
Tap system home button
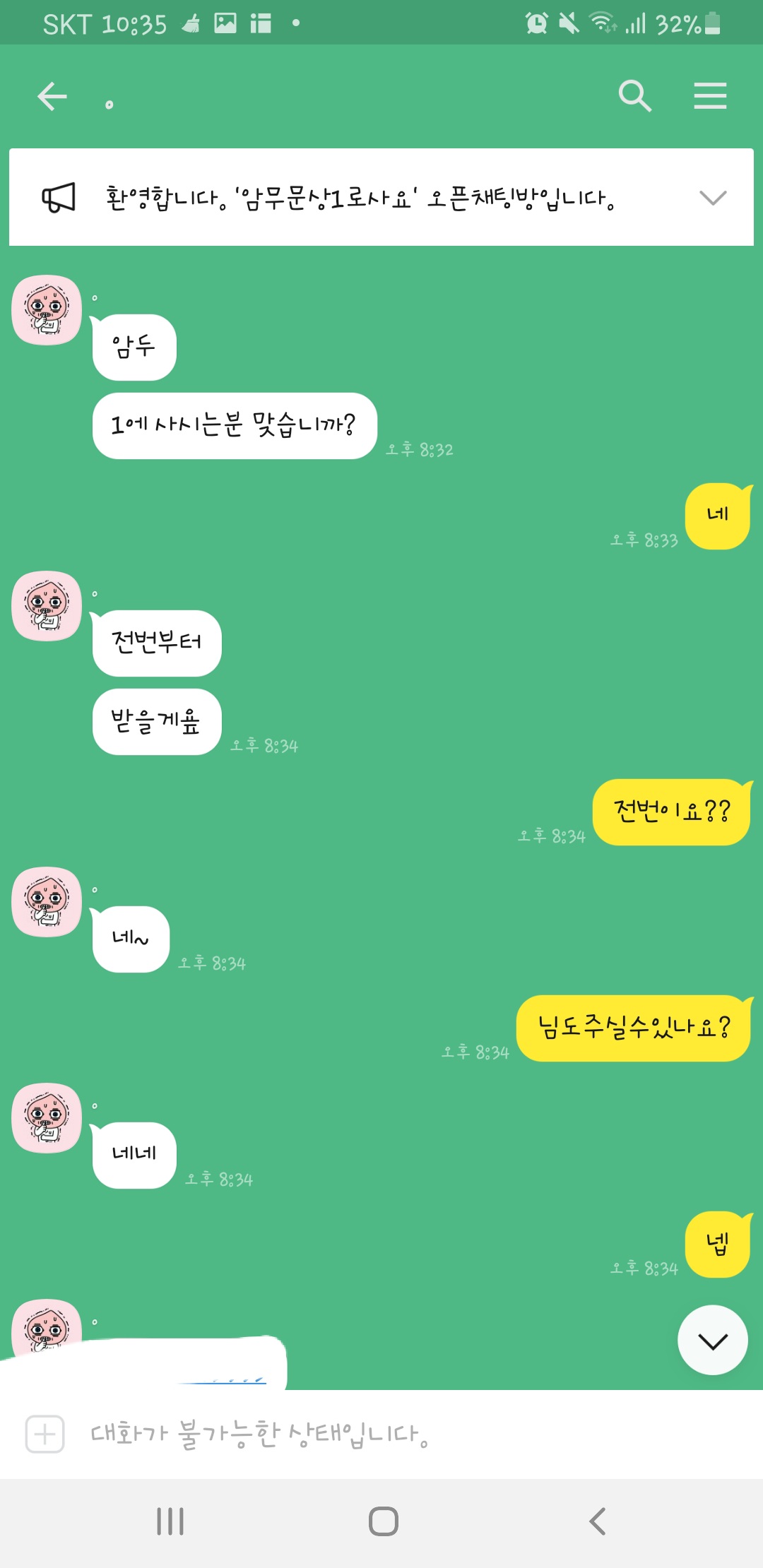(x=383, y=1521)
